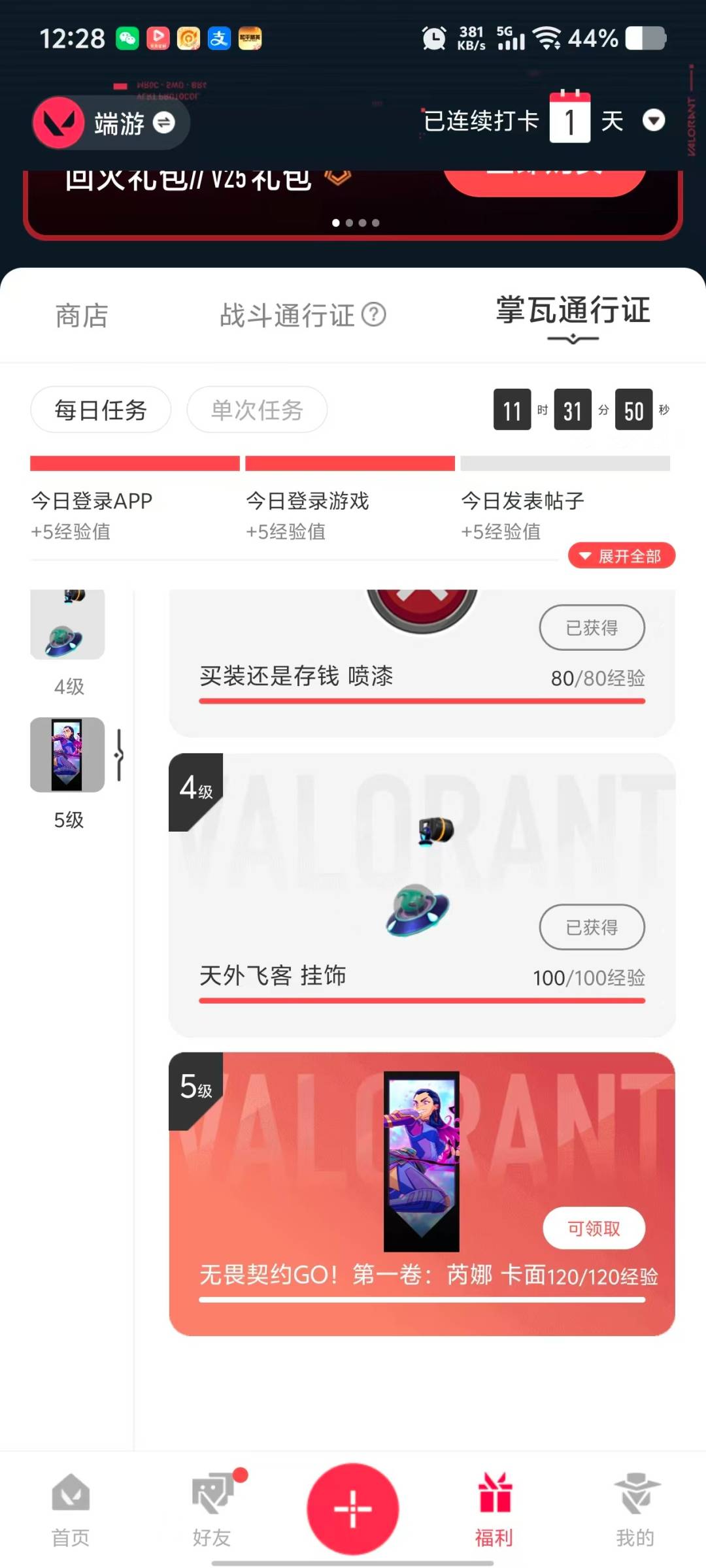Switch to the 单次任务 task tab
The width and height of the screenshot is (706, 1568).
pos(257,410)
